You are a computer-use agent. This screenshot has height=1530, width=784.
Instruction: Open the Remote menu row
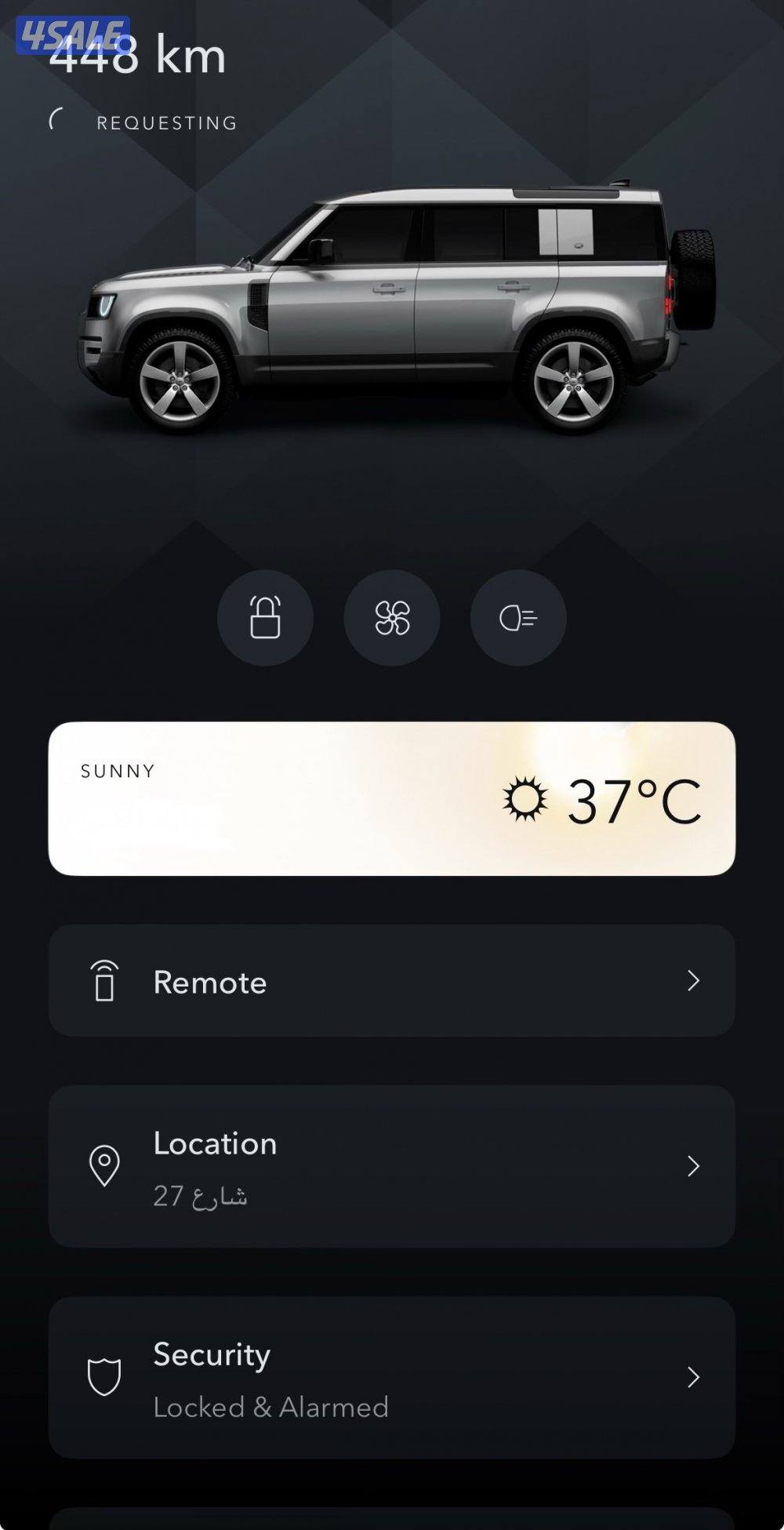point(392,981)
